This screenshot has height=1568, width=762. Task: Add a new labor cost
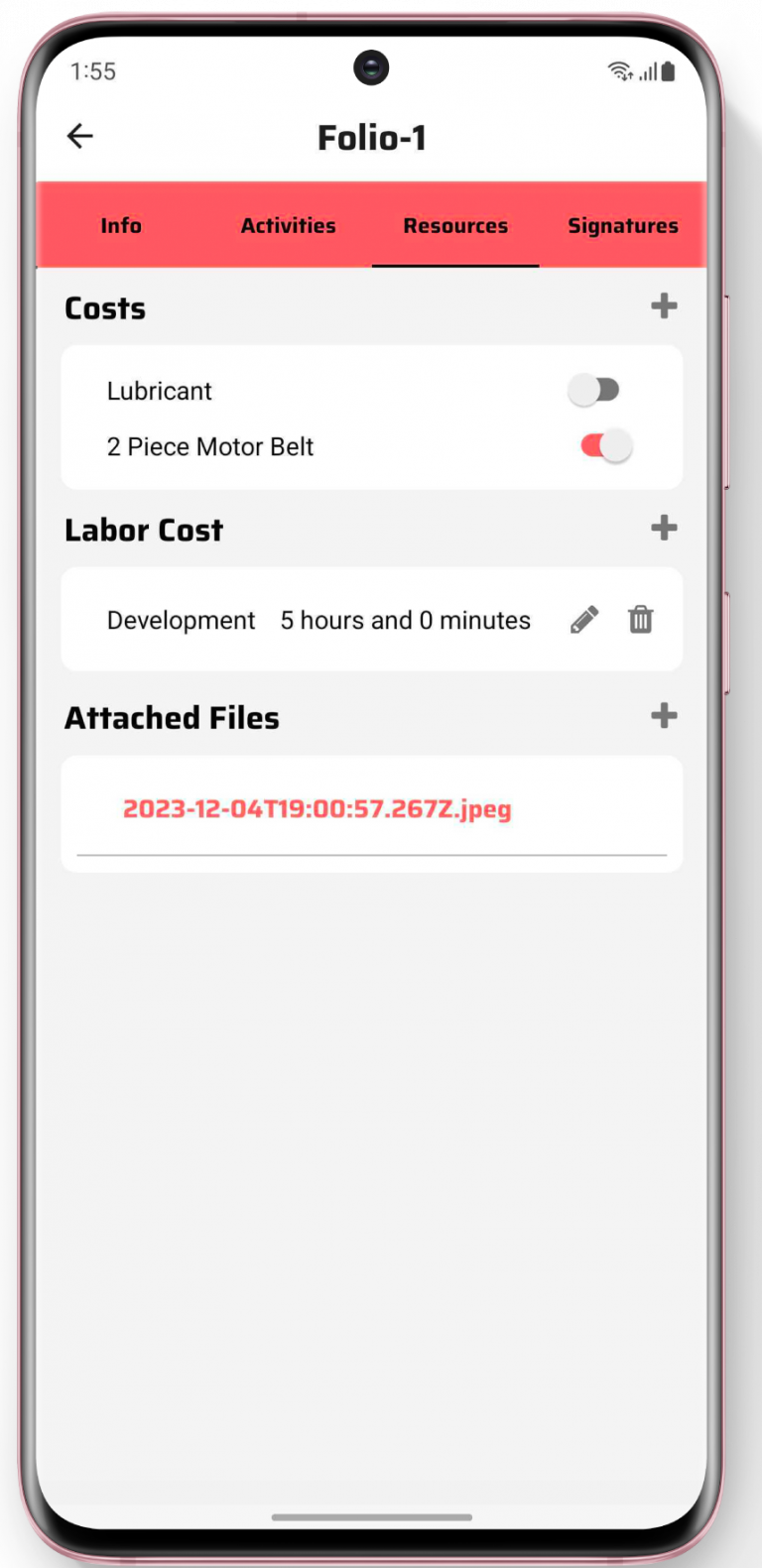click(x=664, y=528)
